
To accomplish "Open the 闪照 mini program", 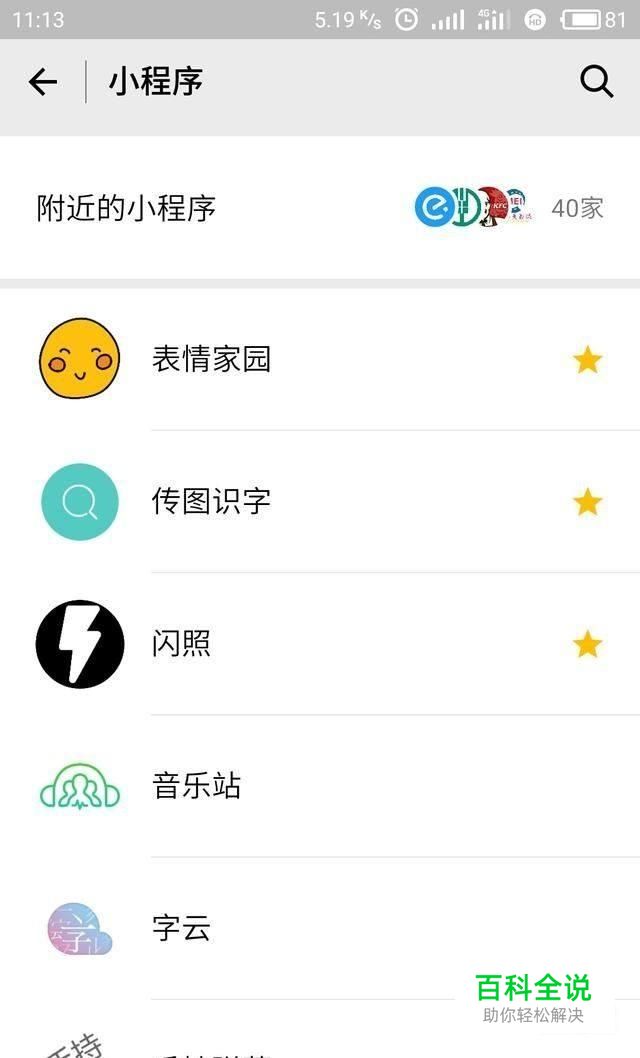I will click(x=182, y=644).
